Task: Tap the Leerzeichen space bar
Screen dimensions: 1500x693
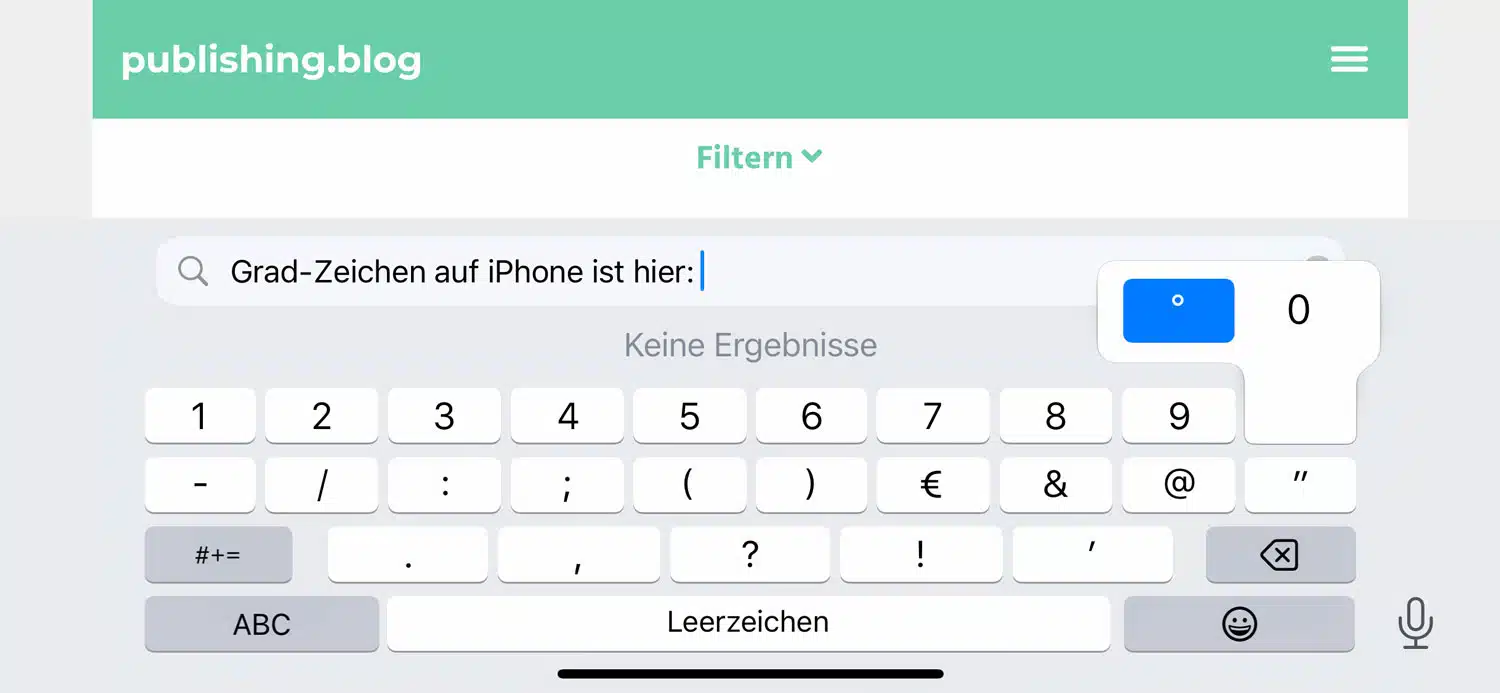Action: pyautogui.click(x=748, y=623)
